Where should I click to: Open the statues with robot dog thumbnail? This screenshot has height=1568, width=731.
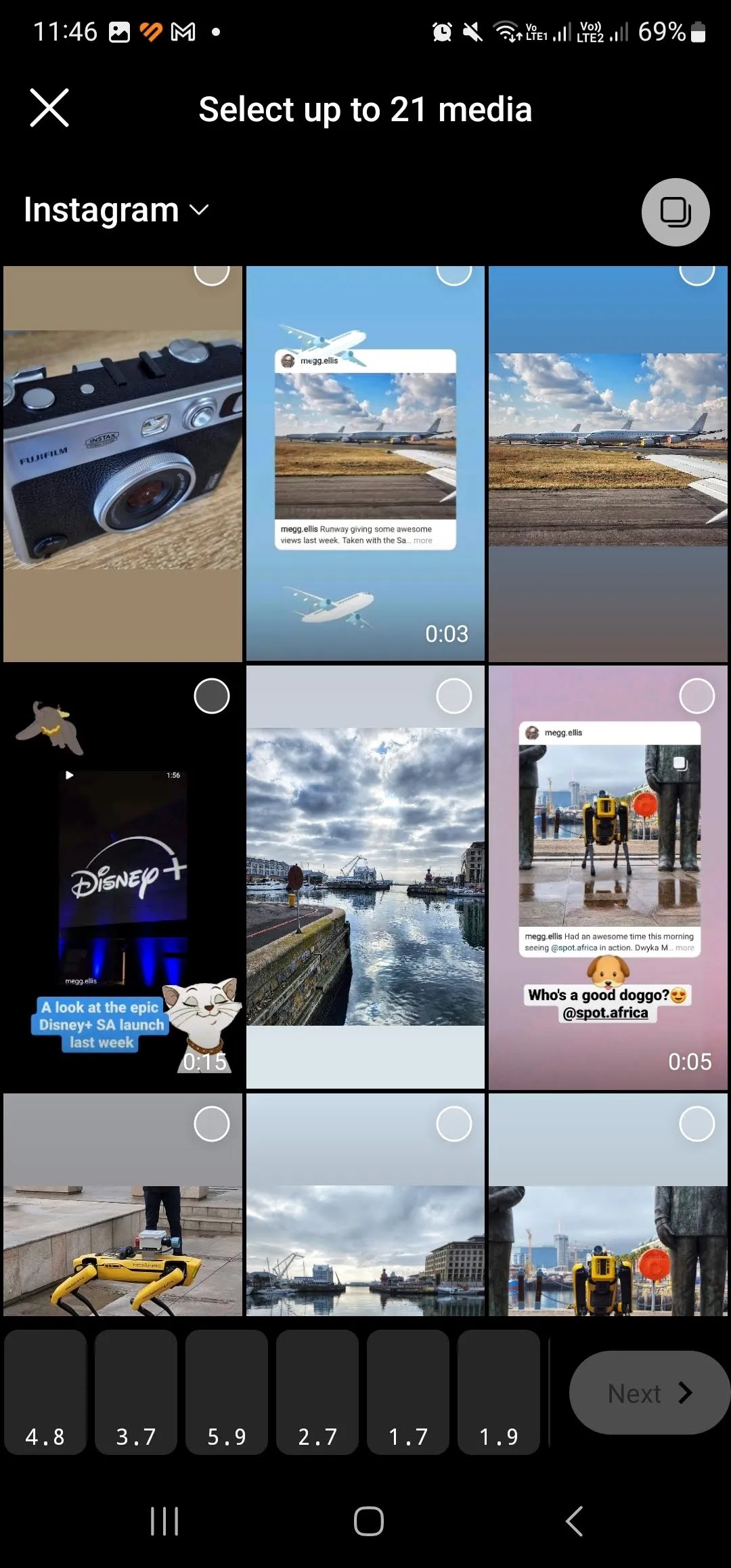[608, 1219]
